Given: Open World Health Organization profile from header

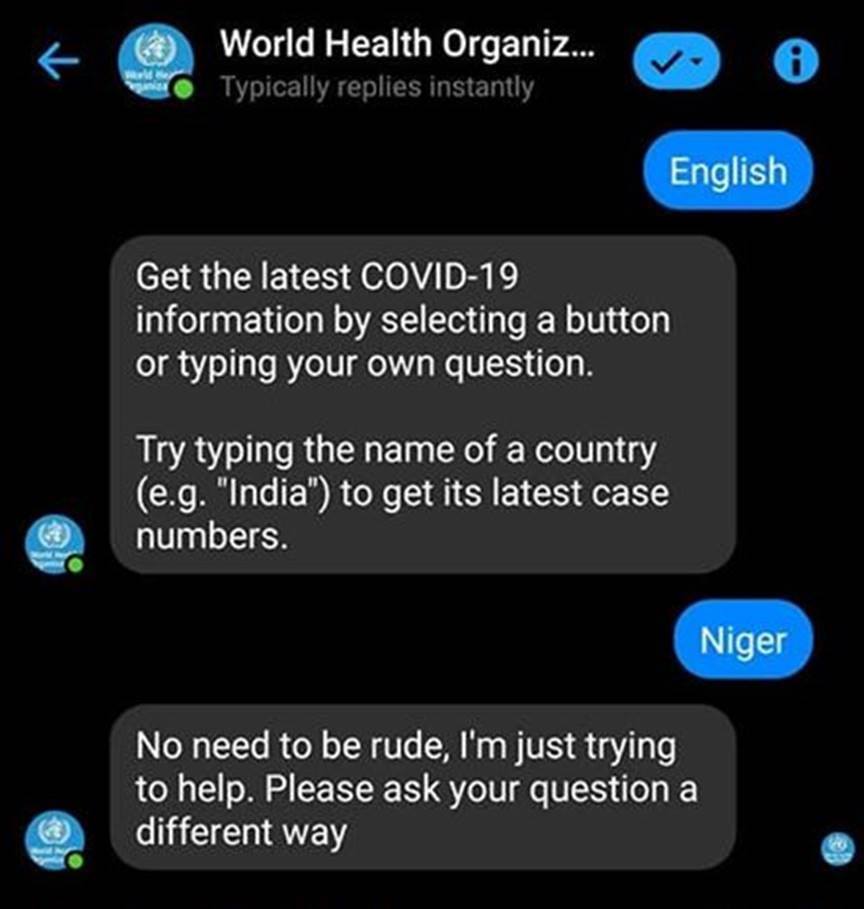Looking at the screenshot, I should [408, 45].
